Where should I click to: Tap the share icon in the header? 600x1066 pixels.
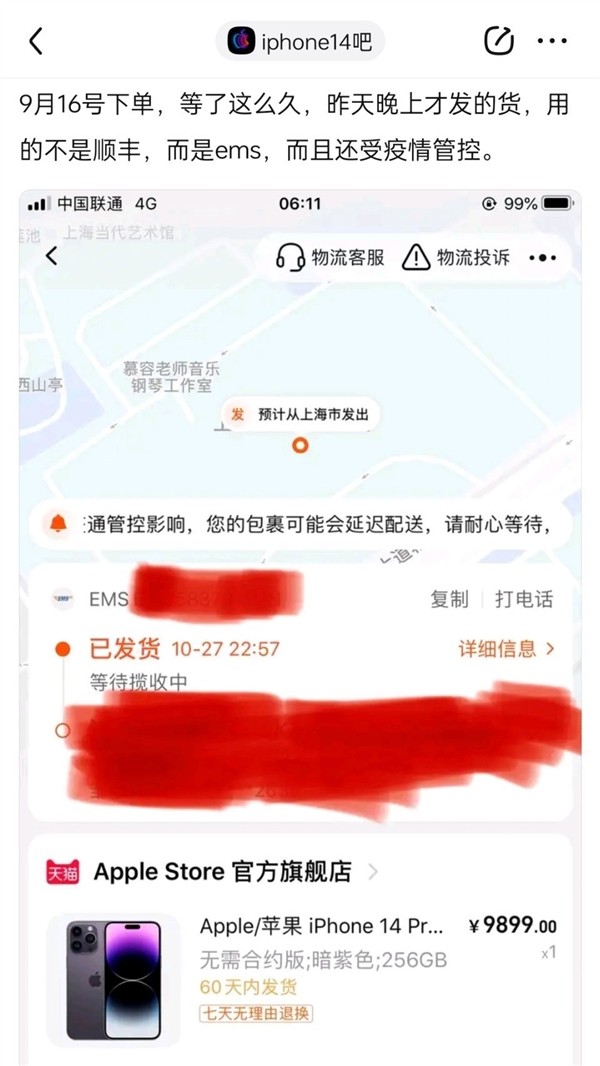pos(498,41)
